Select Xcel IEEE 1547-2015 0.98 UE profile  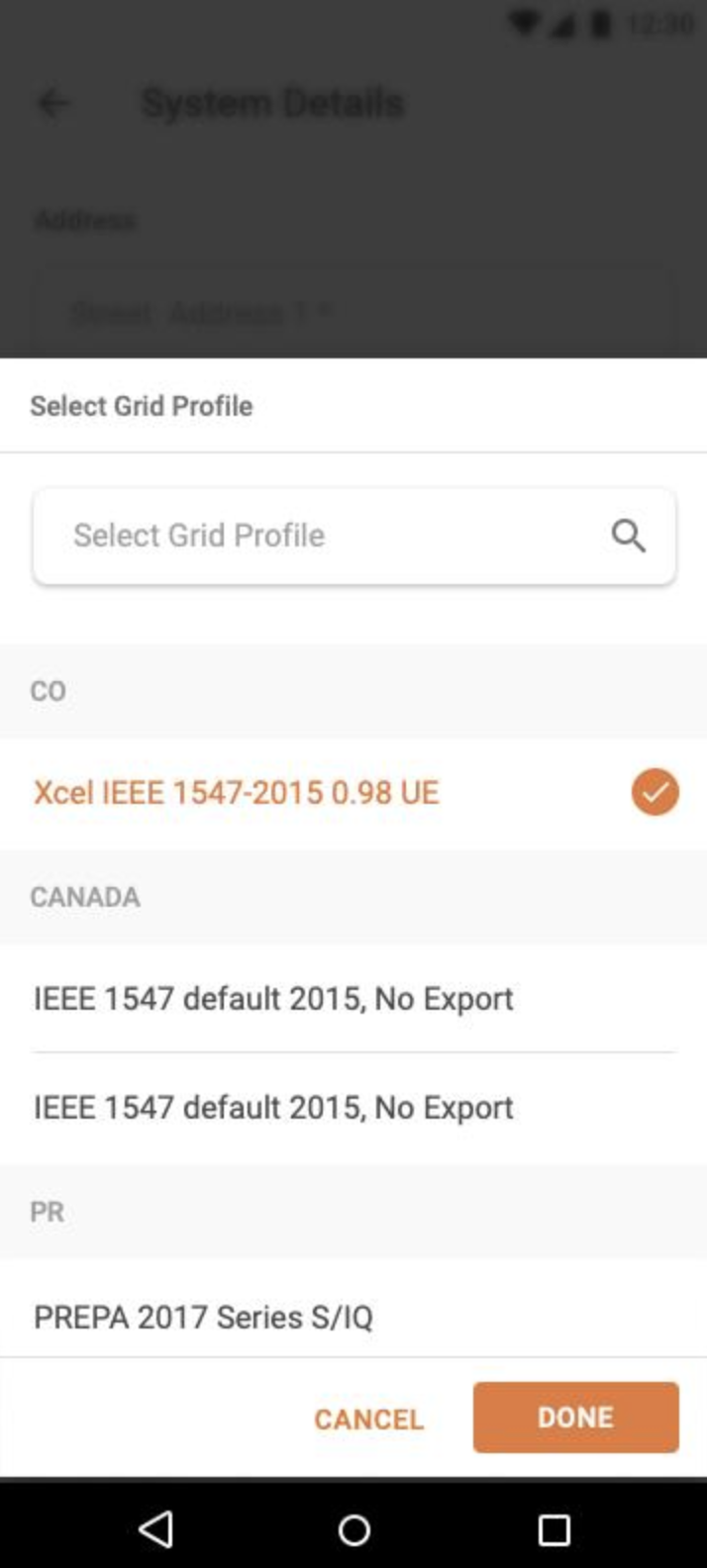click(x=238, y=793)
